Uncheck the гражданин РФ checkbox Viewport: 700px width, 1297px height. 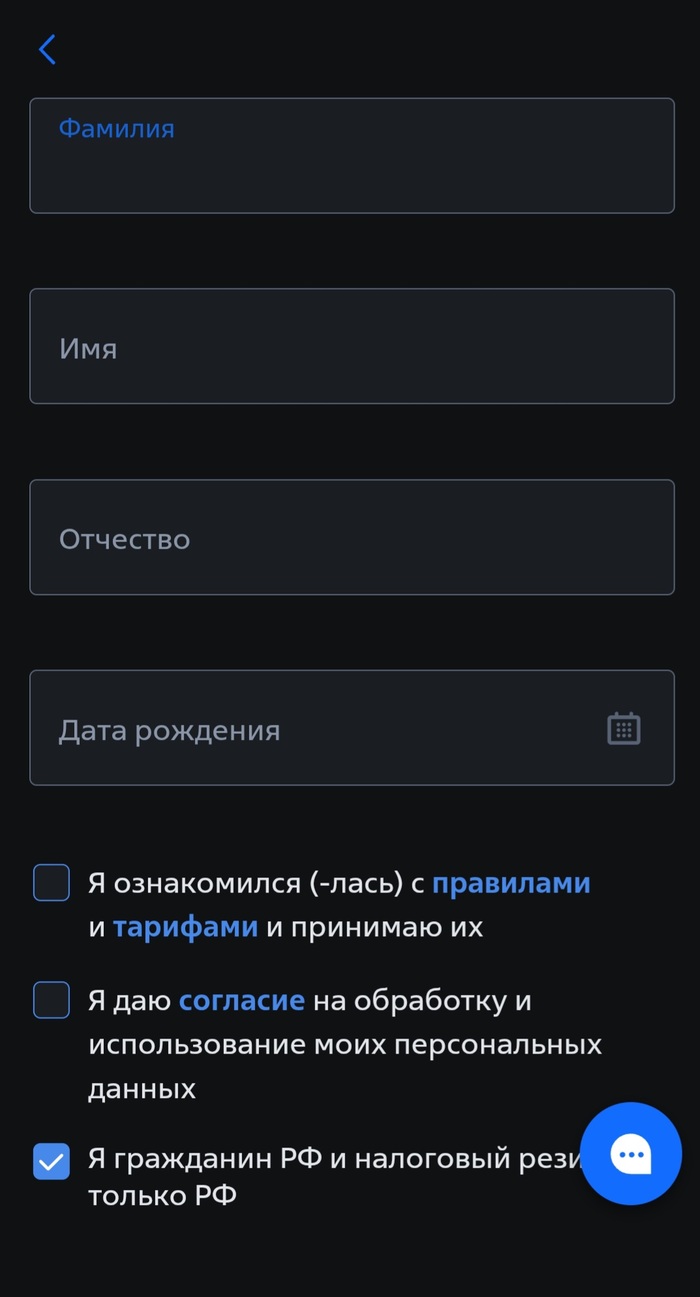click(51, 1161)
